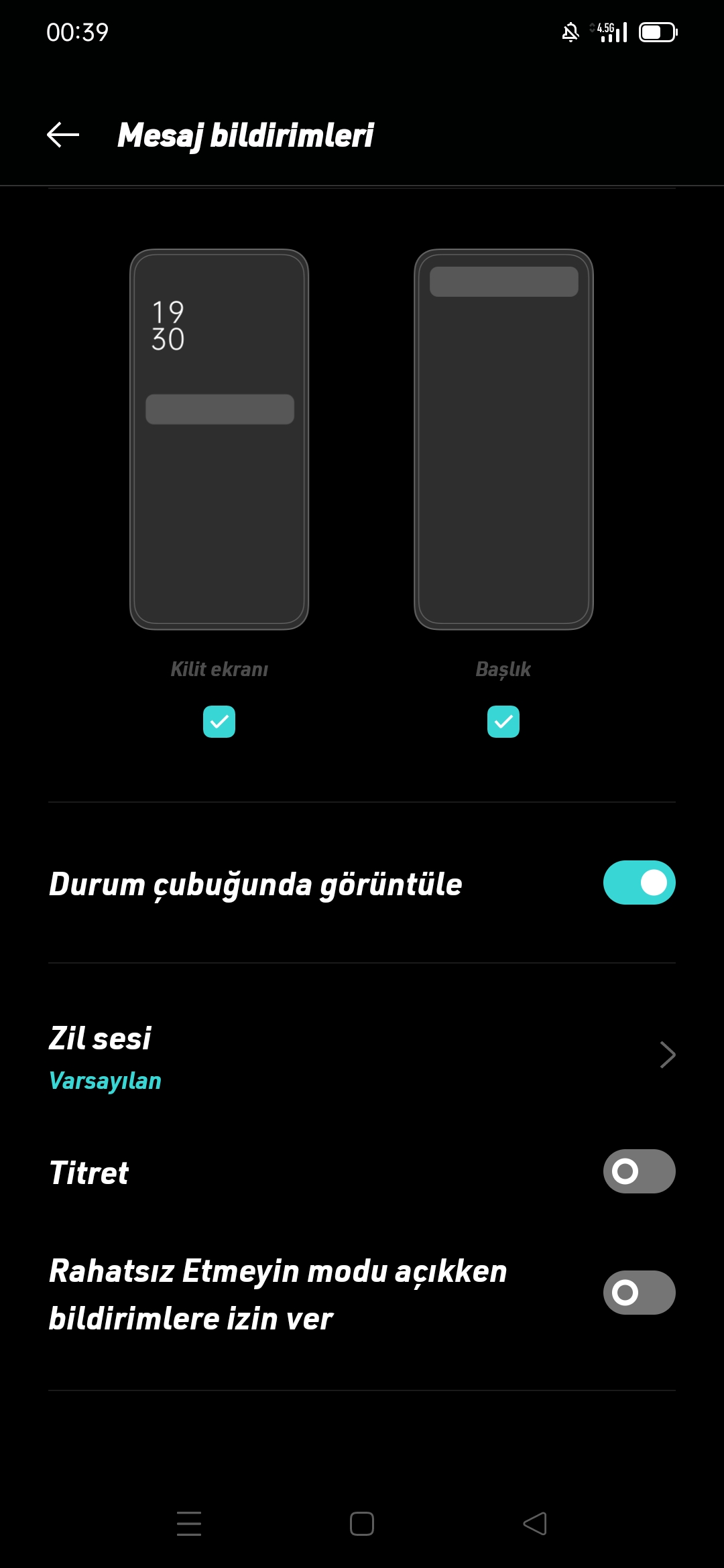Open recent apps from navigation bar
724x1568 pixels.
tap(189, 1524)
